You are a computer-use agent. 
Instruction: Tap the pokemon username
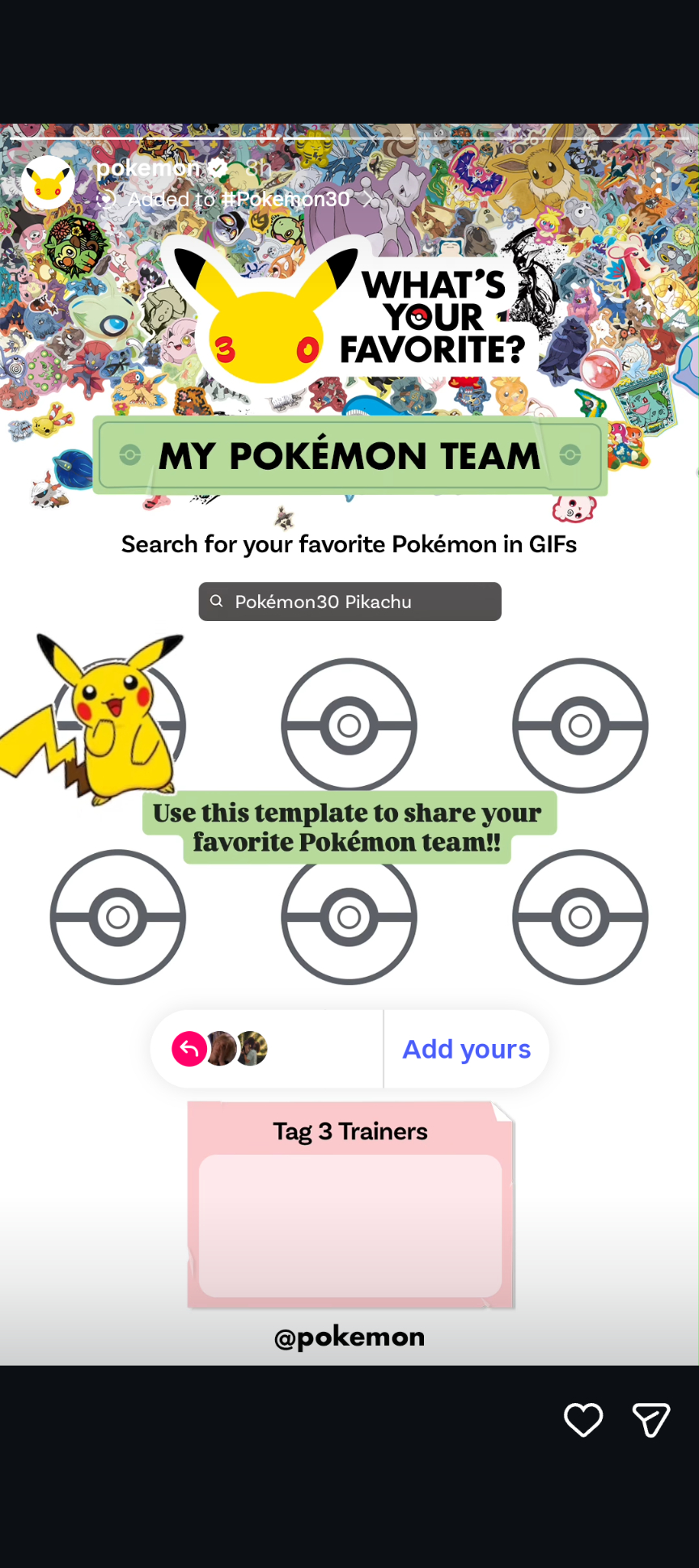pyautogui.click(x=147, y=167)
